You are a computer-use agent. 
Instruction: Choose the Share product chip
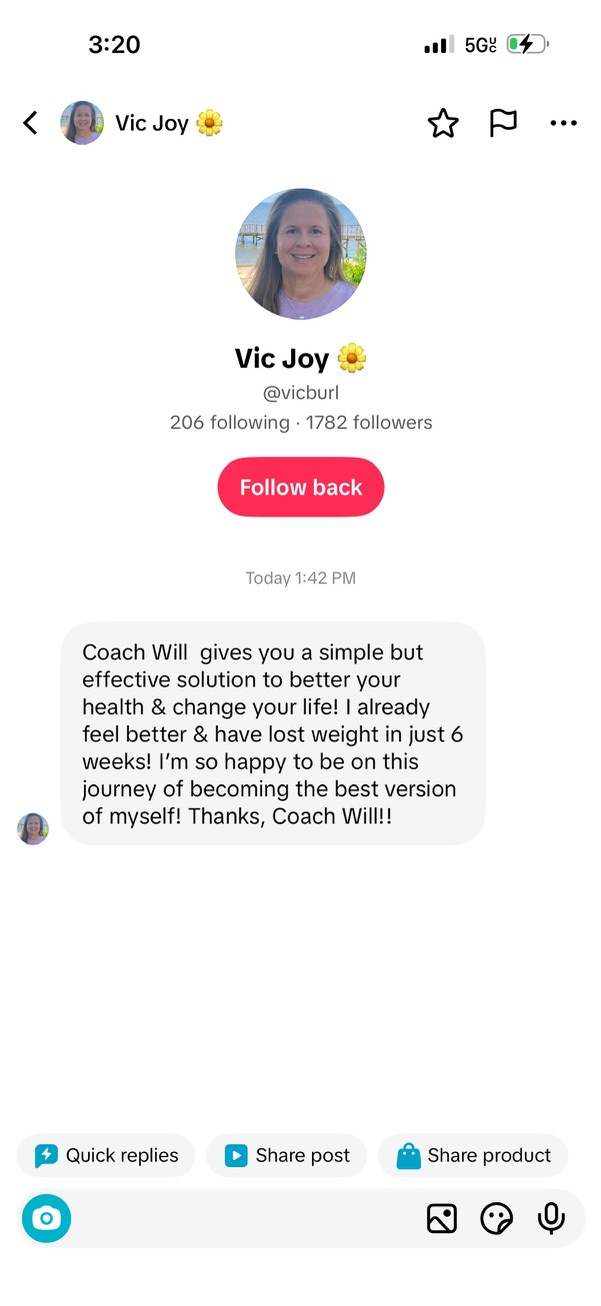(x=473, y=1156)
